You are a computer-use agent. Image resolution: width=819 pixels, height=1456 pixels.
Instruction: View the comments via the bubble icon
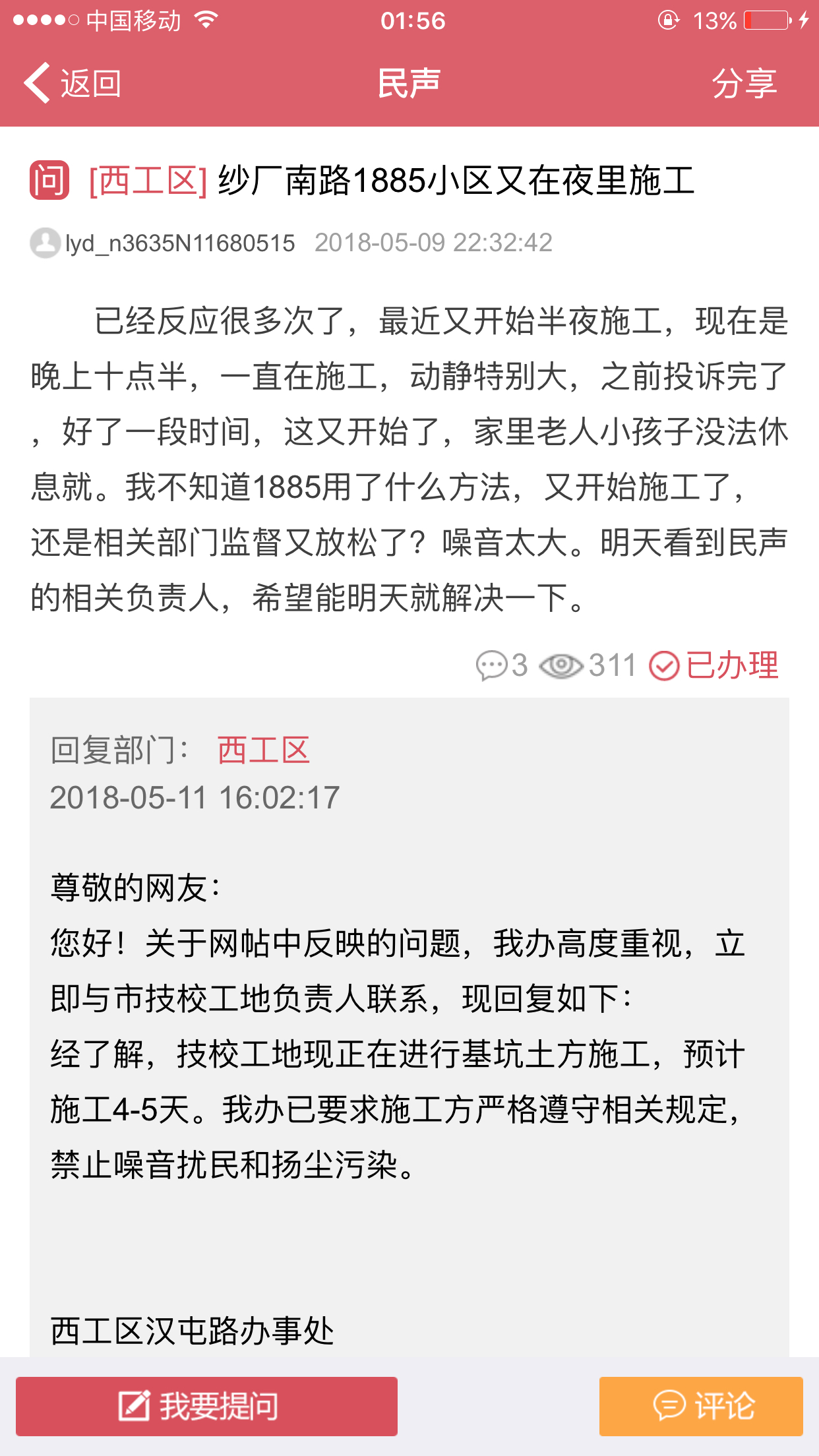point(491,665)
